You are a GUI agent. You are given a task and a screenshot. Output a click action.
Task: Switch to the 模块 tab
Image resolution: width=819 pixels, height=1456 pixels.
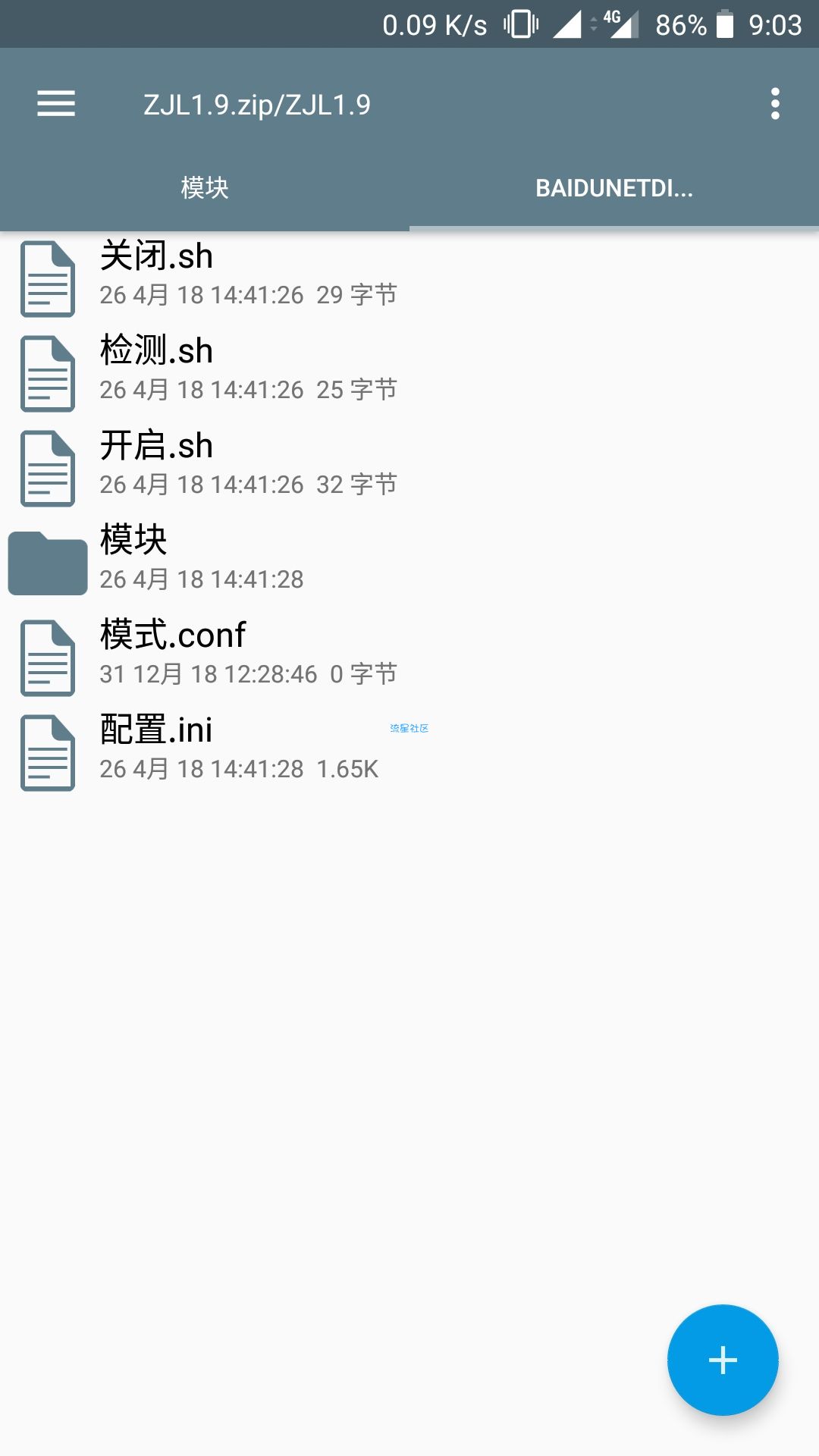click(x=205, y=187)
